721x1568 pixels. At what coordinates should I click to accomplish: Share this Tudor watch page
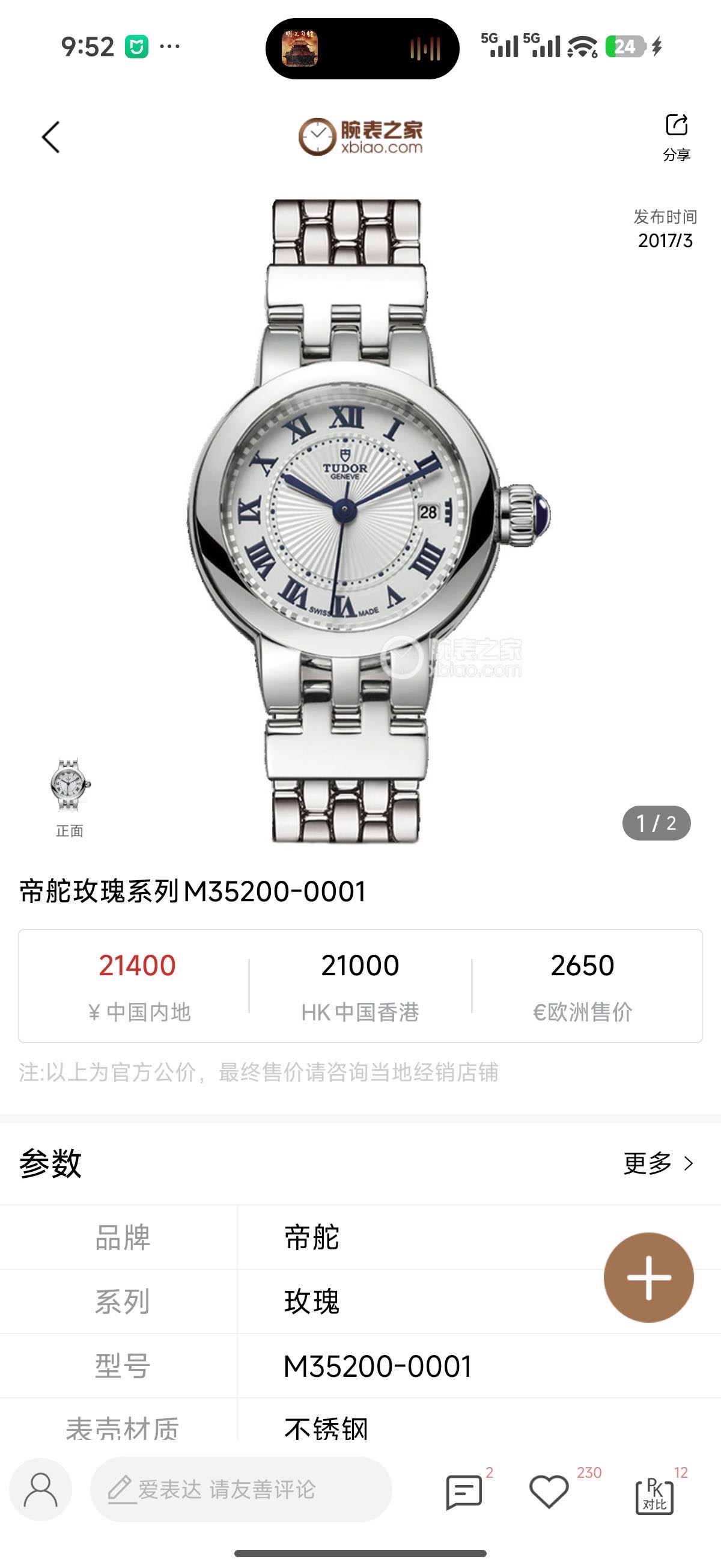[676, 137]
